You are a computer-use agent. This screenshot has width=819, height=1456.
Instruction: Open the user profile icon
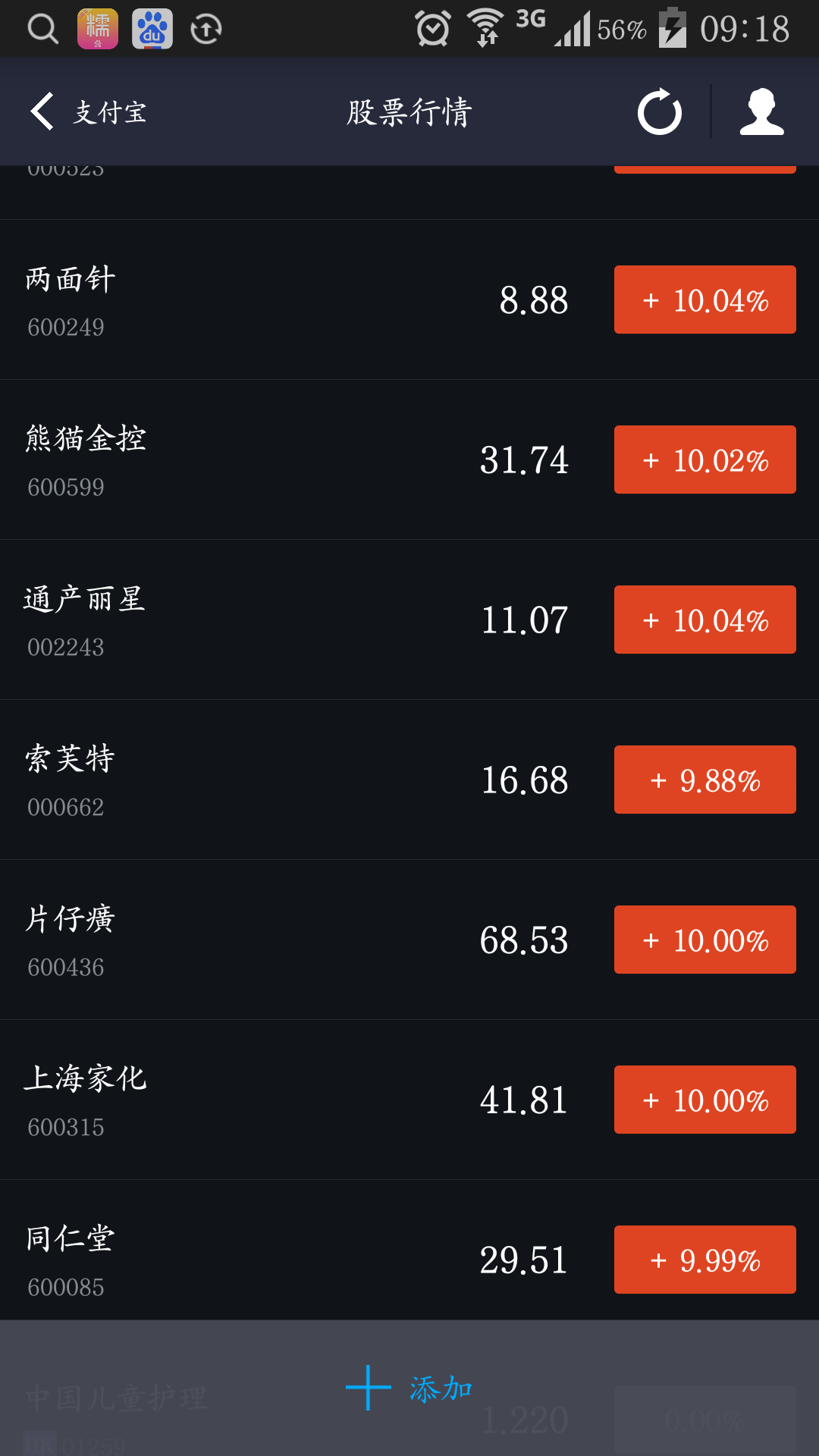tap(761, 112)
